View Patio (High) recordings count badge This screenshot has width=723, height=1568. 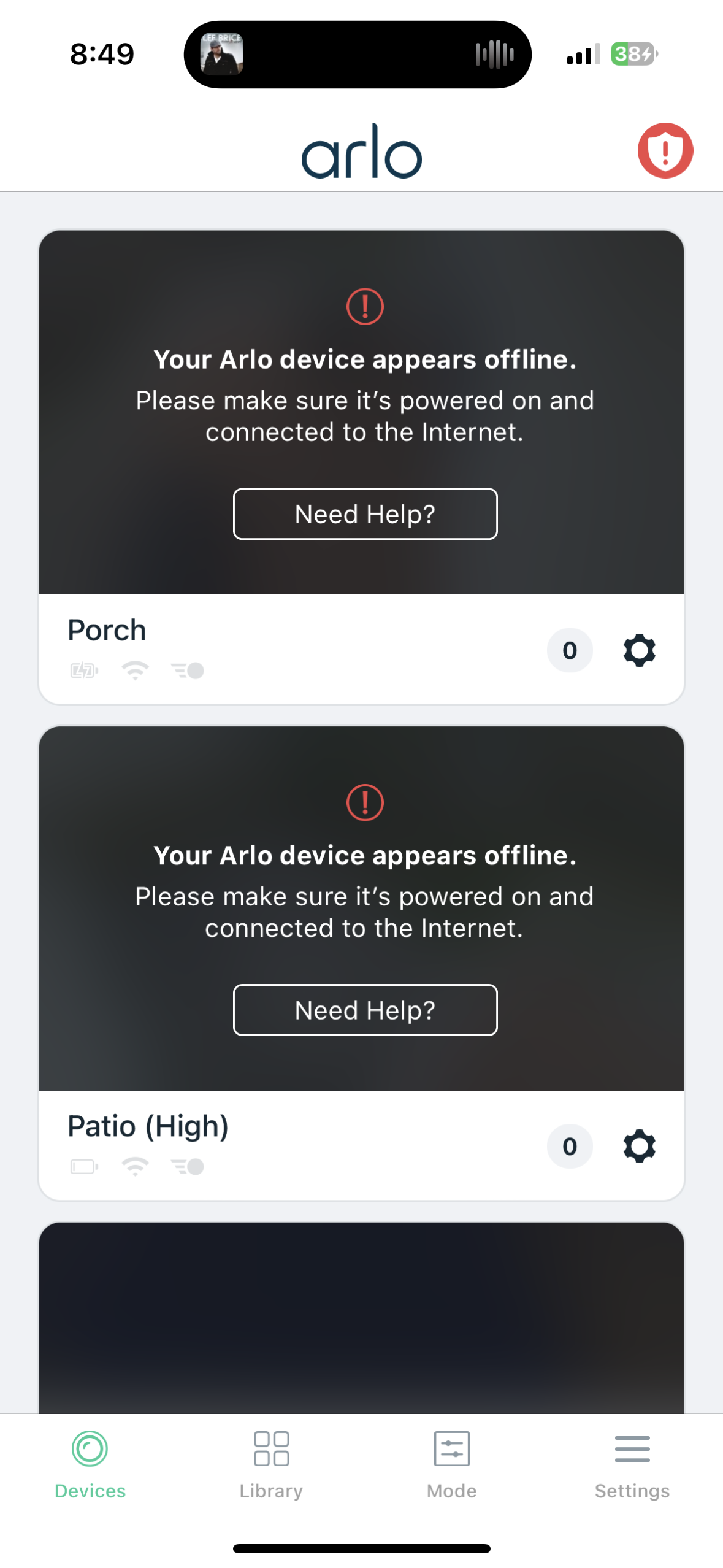pos(569,1146)
